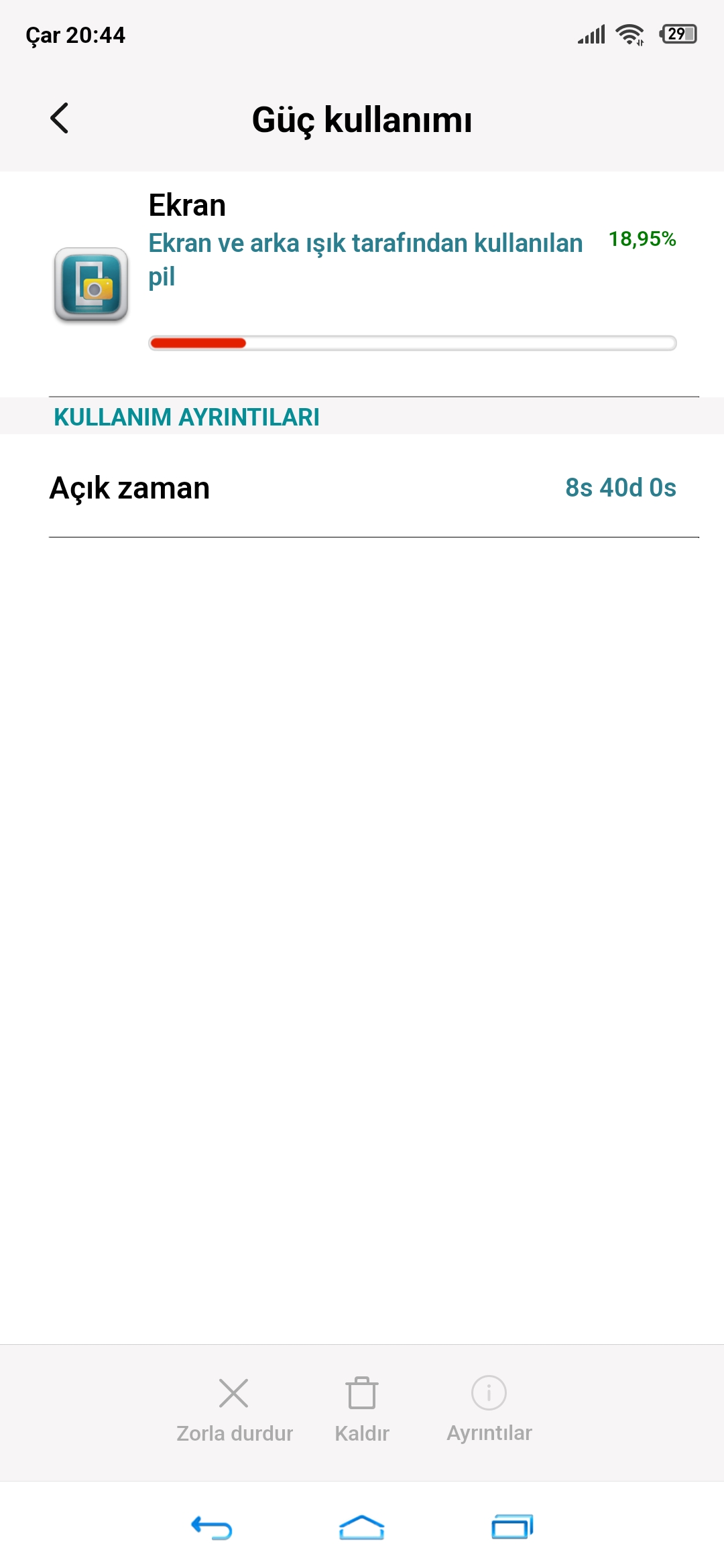Open Ayrıntılar info button

489,1410
